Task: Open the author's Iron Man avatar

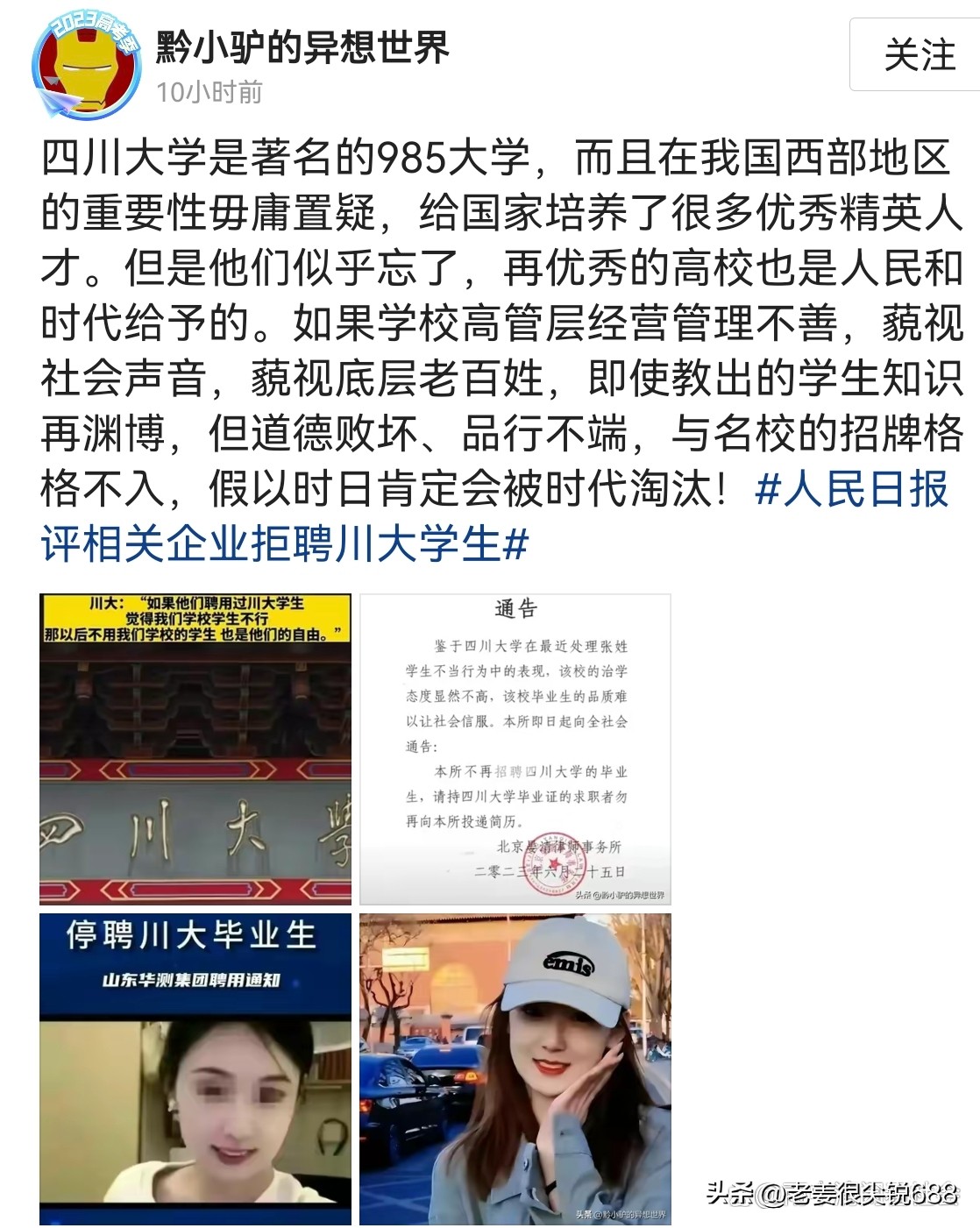Action: (86, 66)
